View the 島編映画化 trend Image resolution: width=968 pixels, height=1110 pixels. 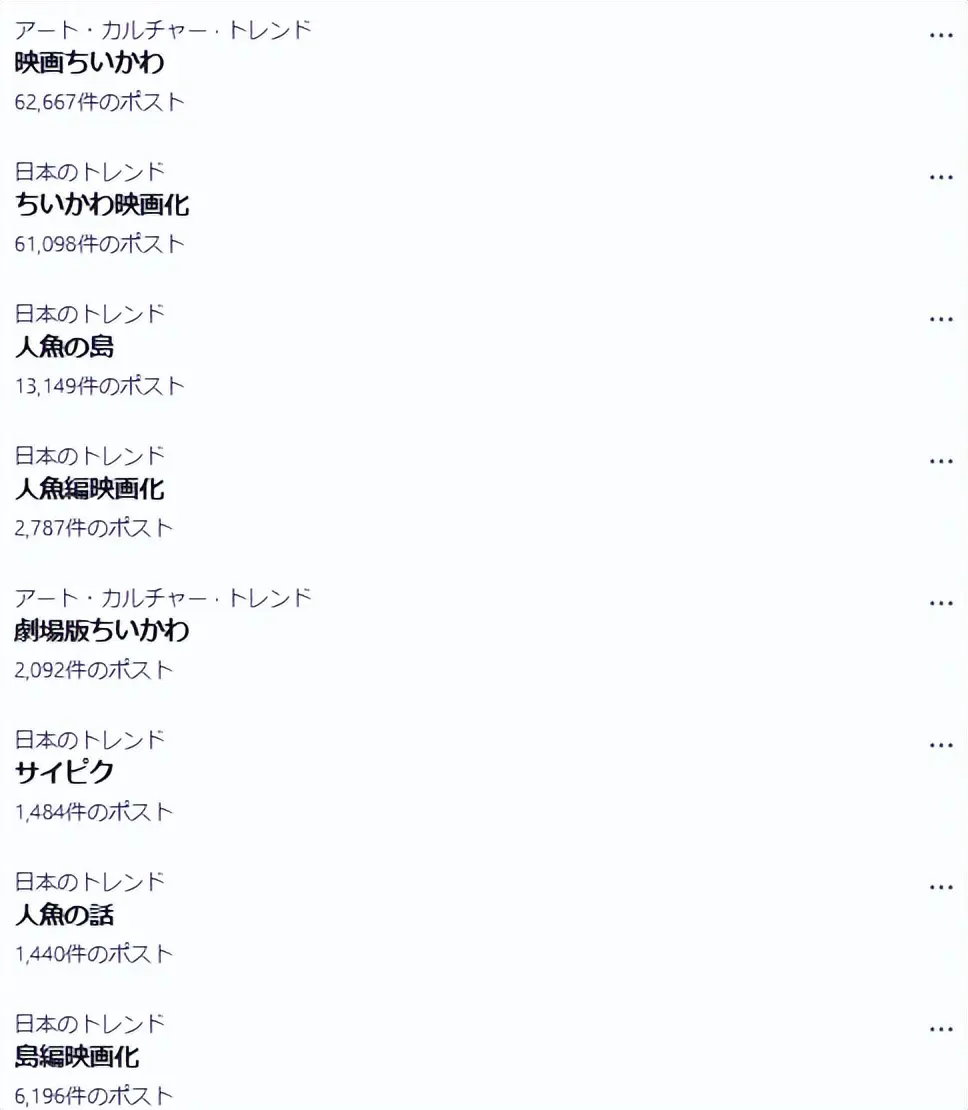(77, 1057)
